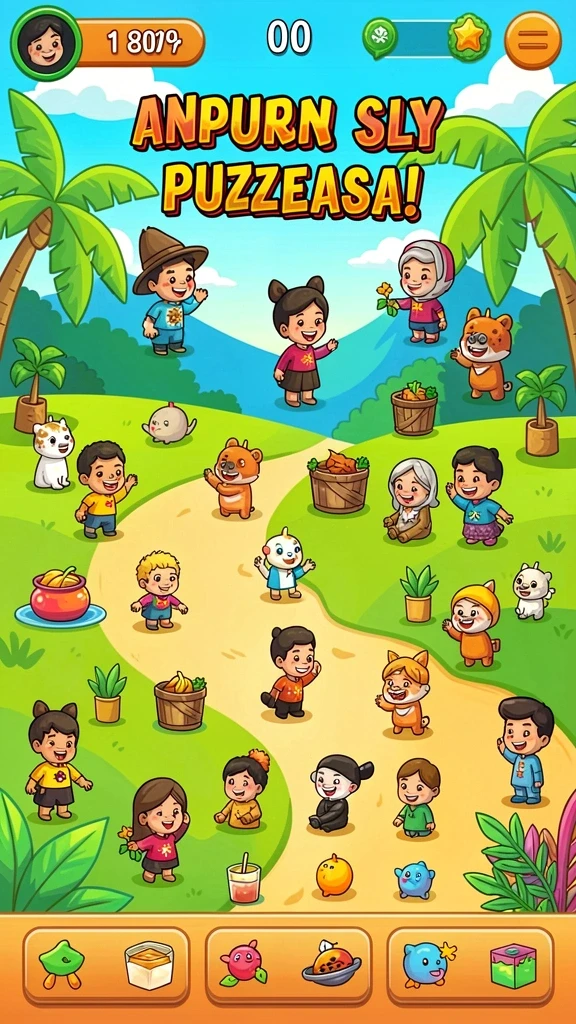Select the honey jar item in tray
Viewport: 576px width, 1024px height.
tap(150, 966)
